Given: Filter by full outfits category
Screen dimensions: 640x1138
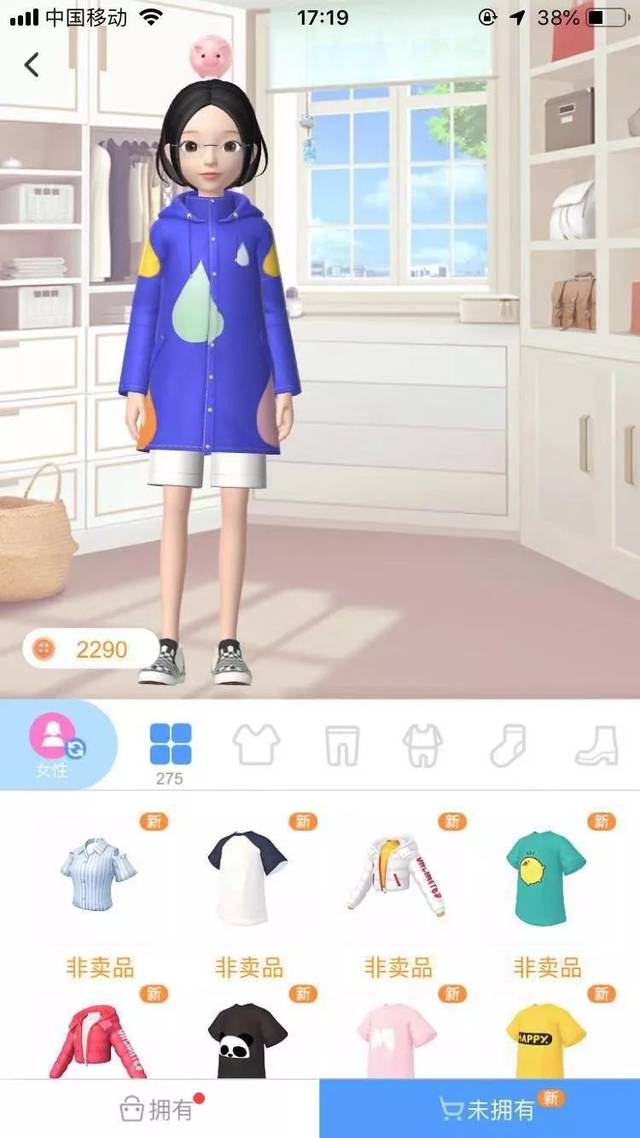Looking at the screenshot, I should [422, 745].
